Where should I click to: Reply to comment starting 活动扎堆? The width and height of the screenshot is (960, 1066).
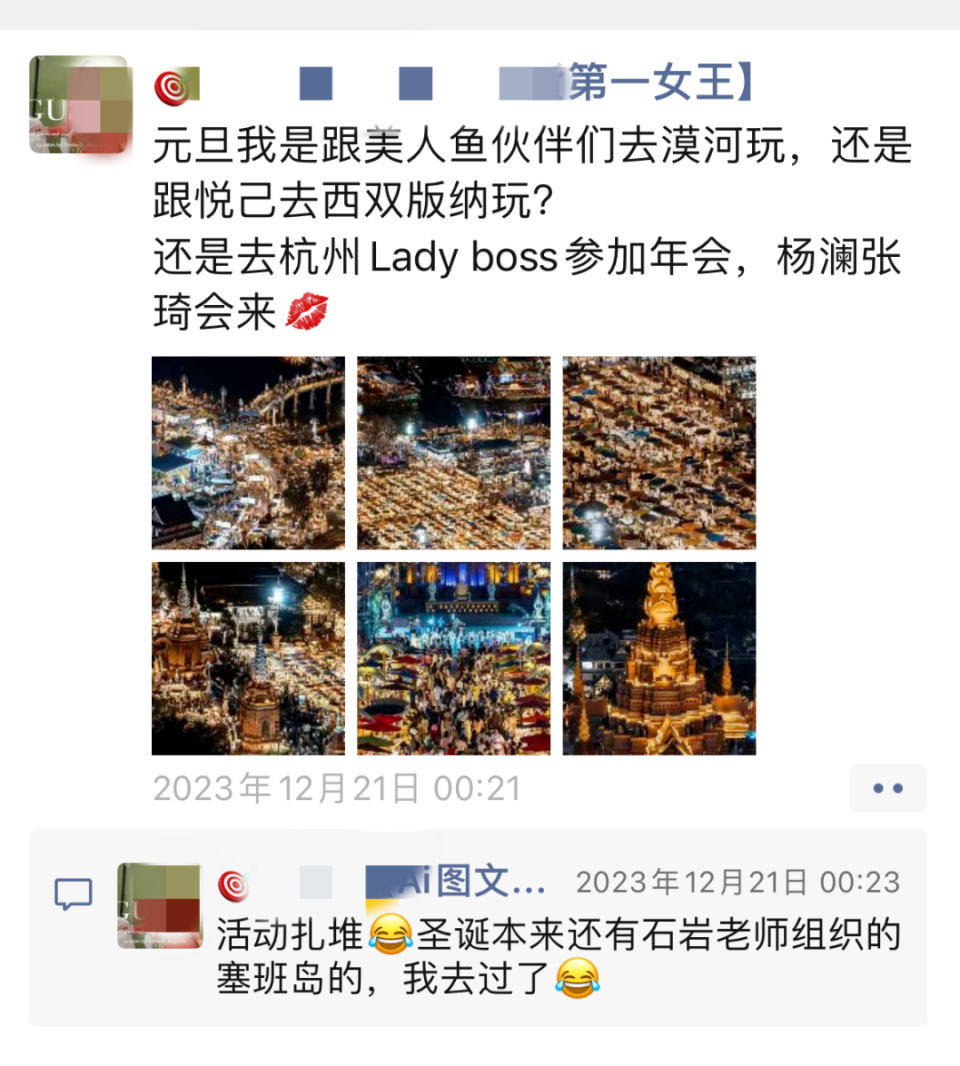pyautogui.click(x=558, y=956)
